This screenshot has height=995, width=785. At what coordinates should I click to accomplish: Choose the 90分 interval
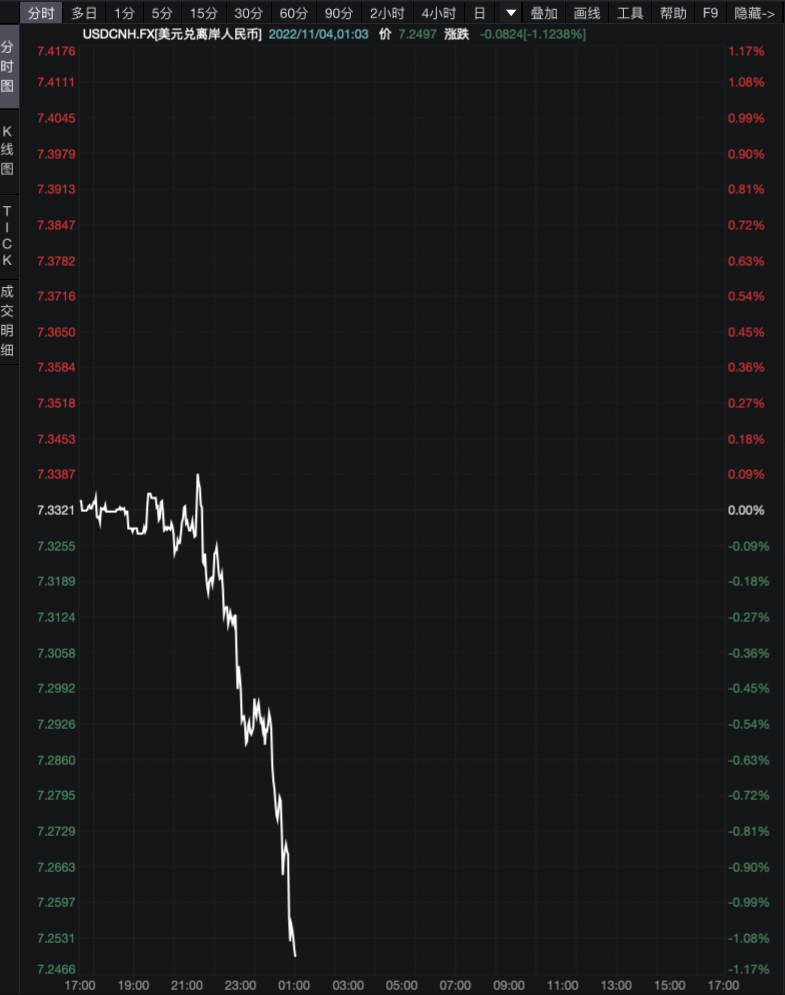339,13
